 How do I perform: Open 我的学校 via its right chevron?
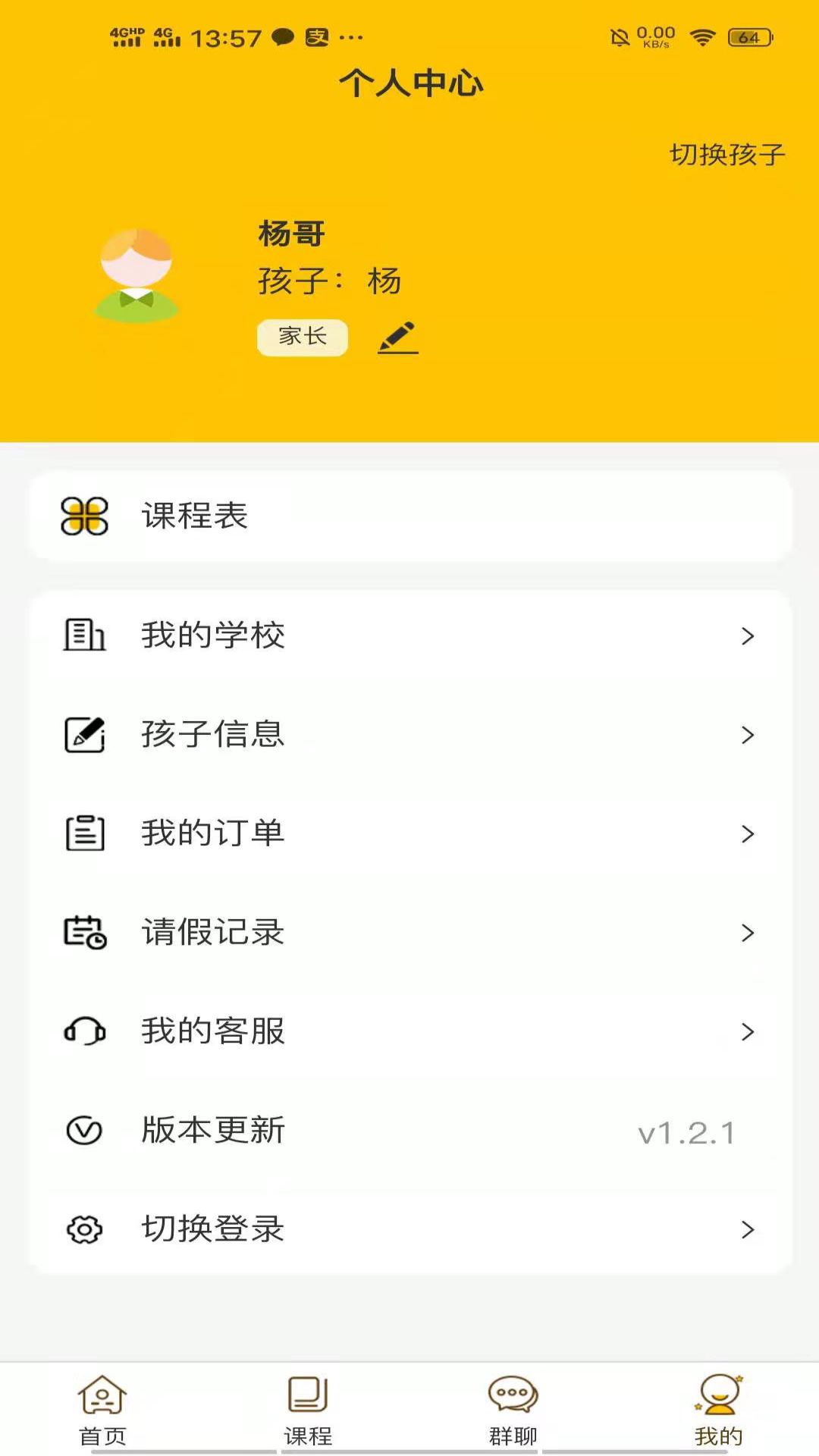pyautogui.click(x=749, y=636)
